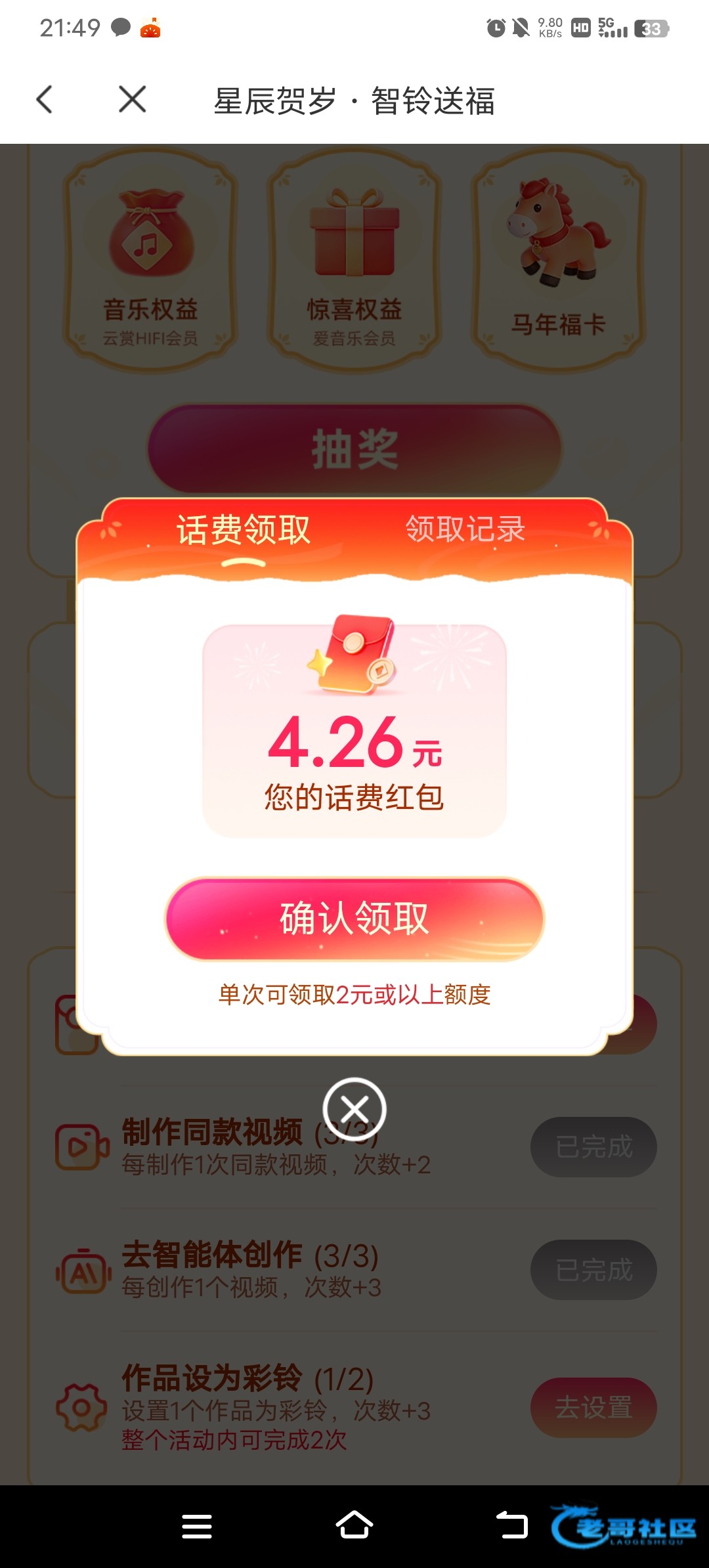Open the recent apps menu button
The image size is (709, 1568).
[197, 1526]
